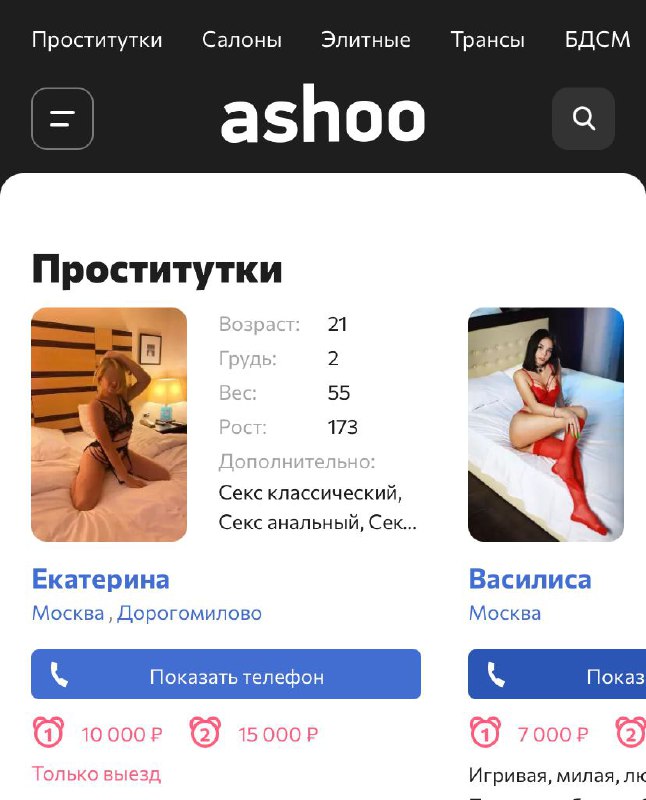Screen dimensions: 646x800
Task: Open Василиса's profile name link
Action: (x=529, y=579)
